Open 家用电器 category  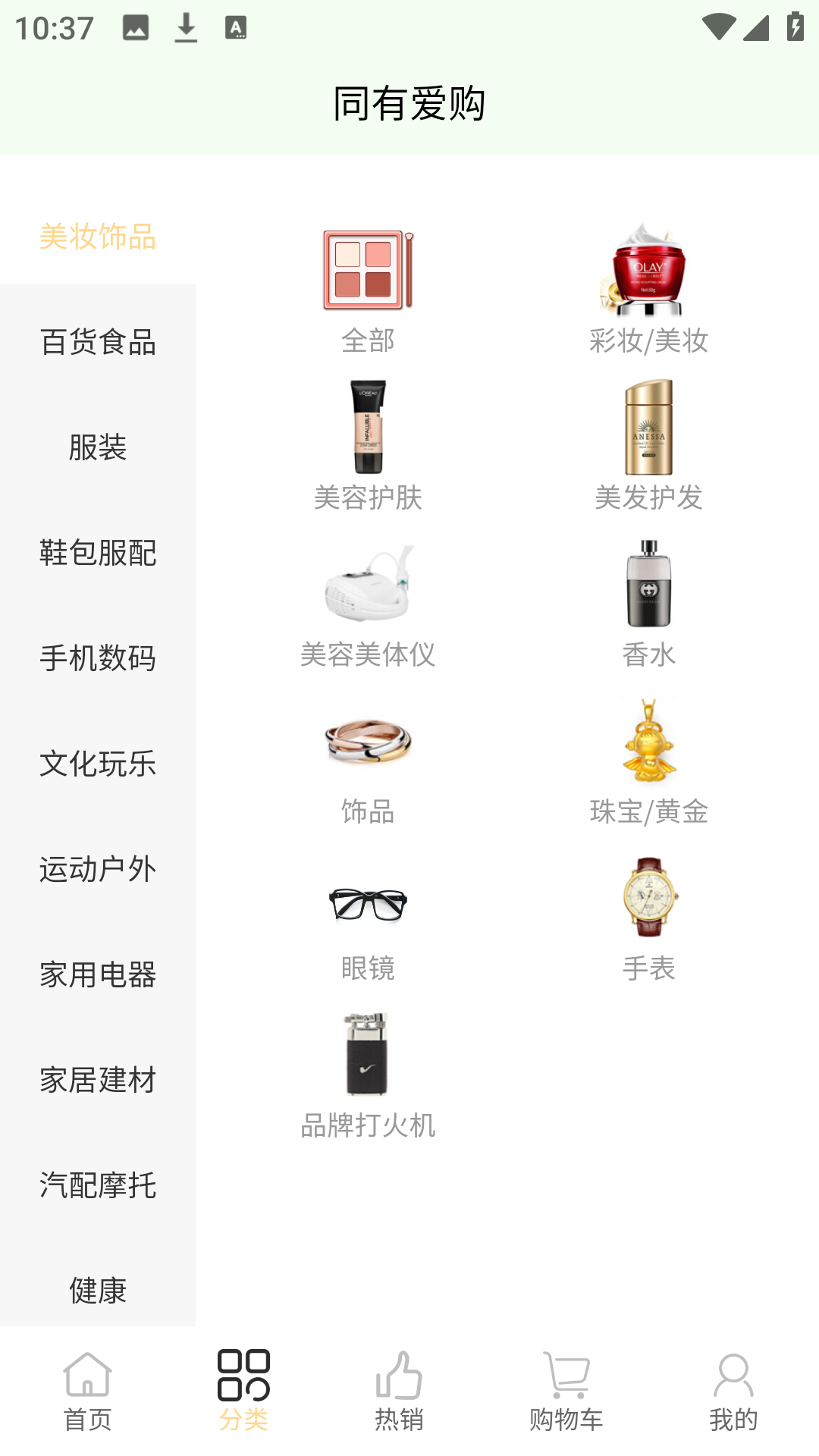pos(98,974)
